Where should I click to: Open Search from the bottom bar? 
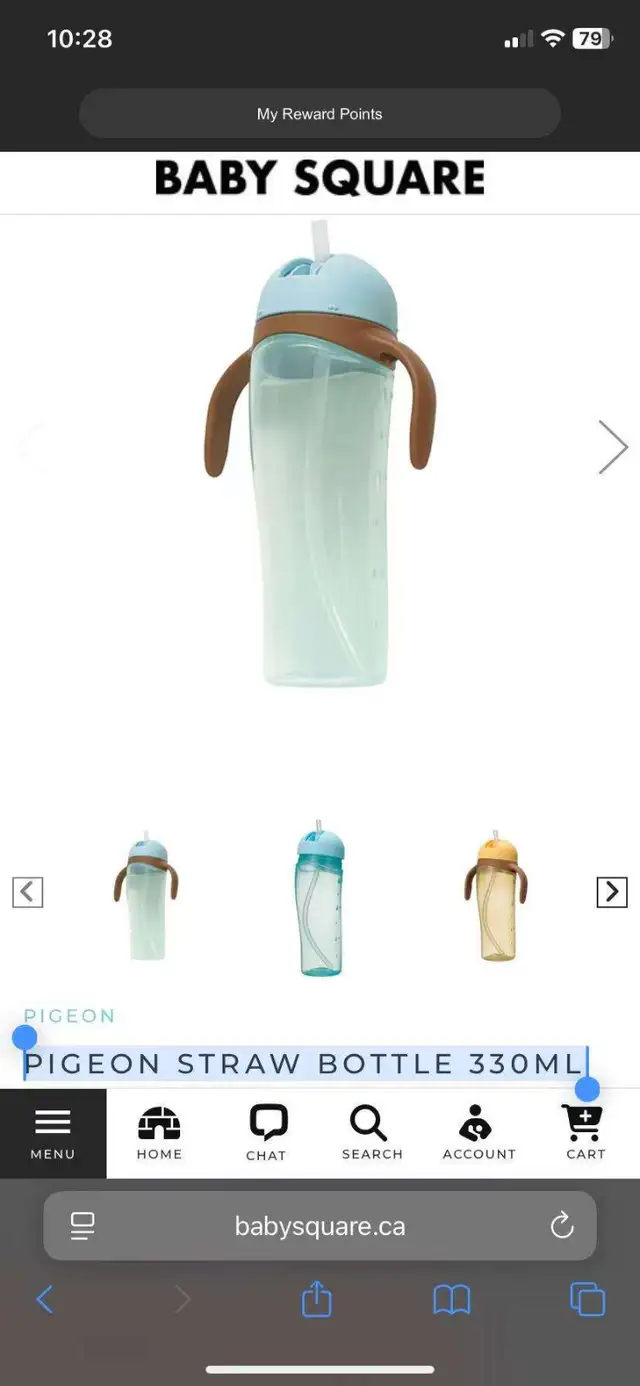pos(372,1133)
